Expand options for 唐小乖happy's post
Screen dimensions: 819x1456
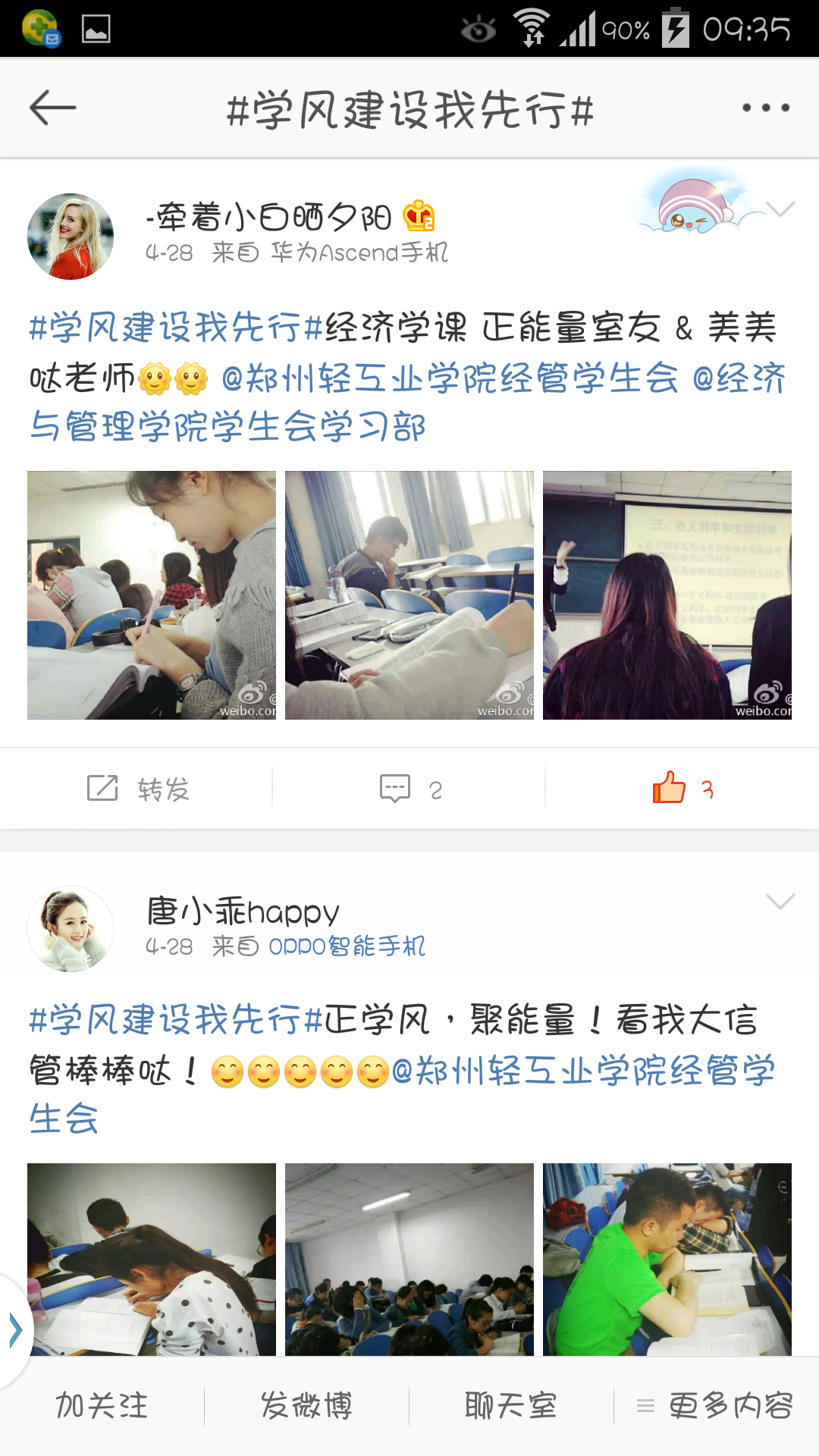pos(780,901)
